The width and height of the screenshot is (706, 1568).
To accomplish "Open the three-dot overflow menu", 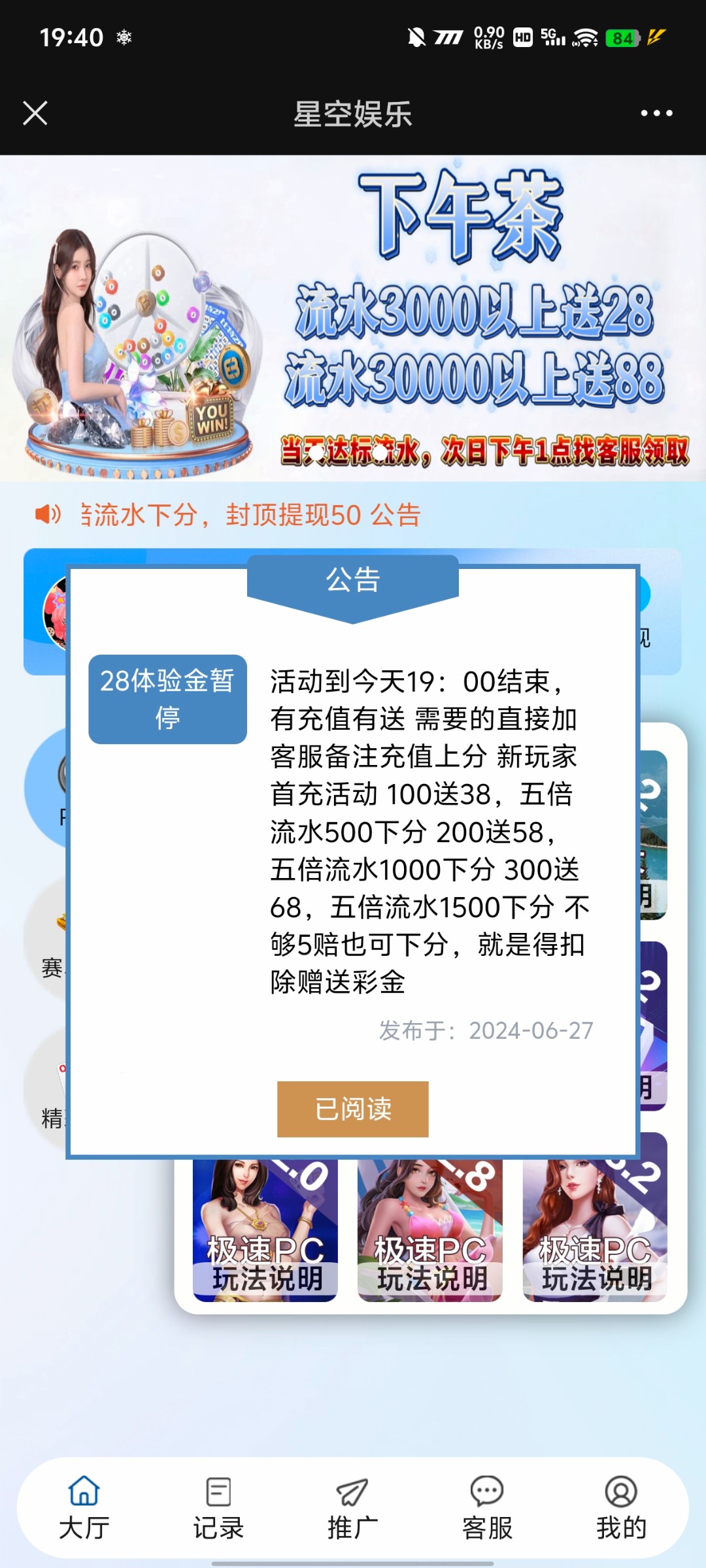I will click(x=656, y=113).
